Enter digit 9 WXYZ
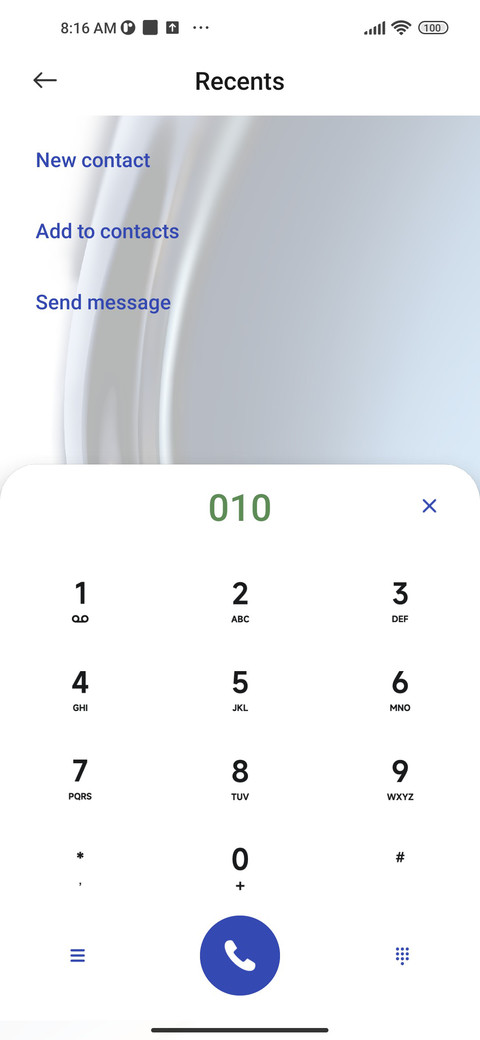The image size is (480, 1040). pyautogui.click(x=400, y=779)
